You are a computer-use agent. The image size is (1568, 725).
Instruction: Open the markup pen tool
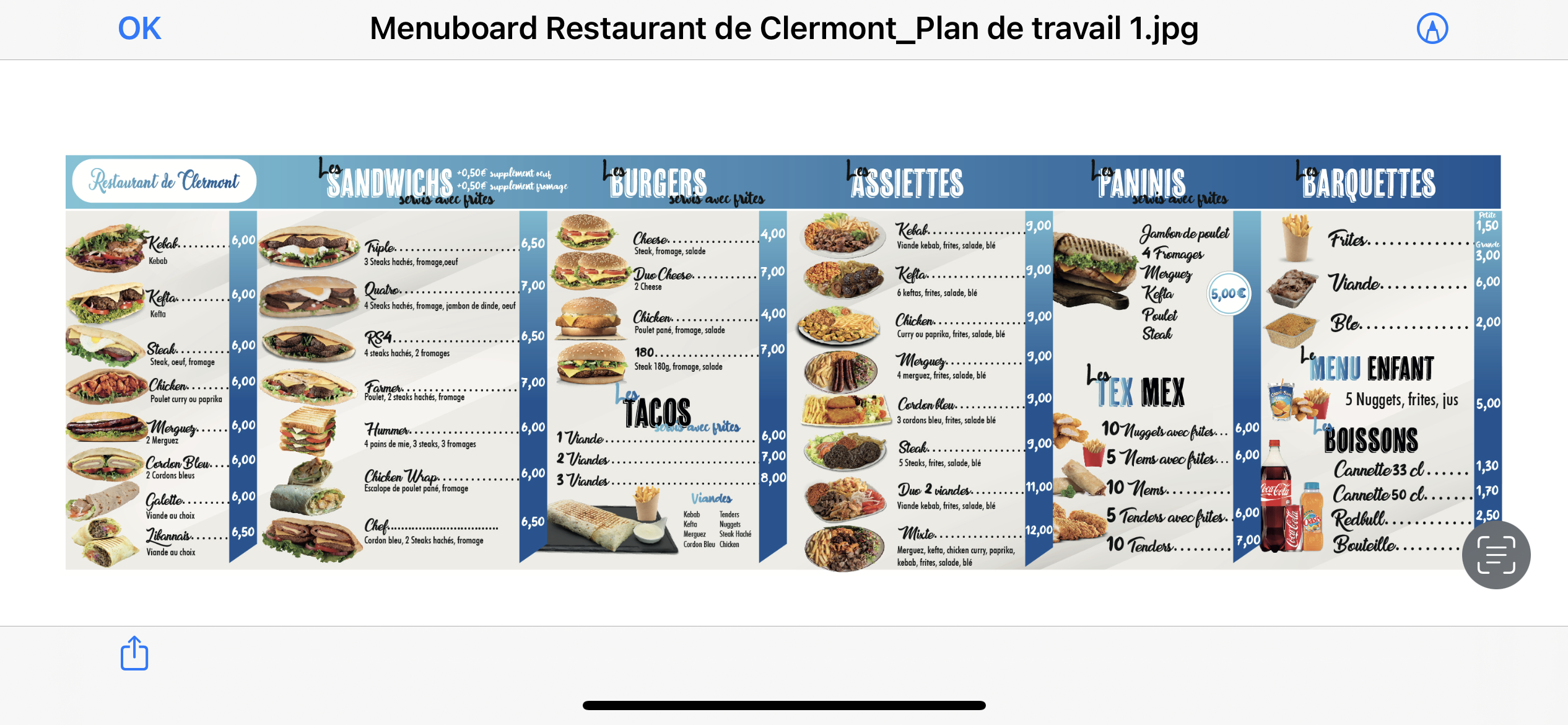(x=1432, y=29)
